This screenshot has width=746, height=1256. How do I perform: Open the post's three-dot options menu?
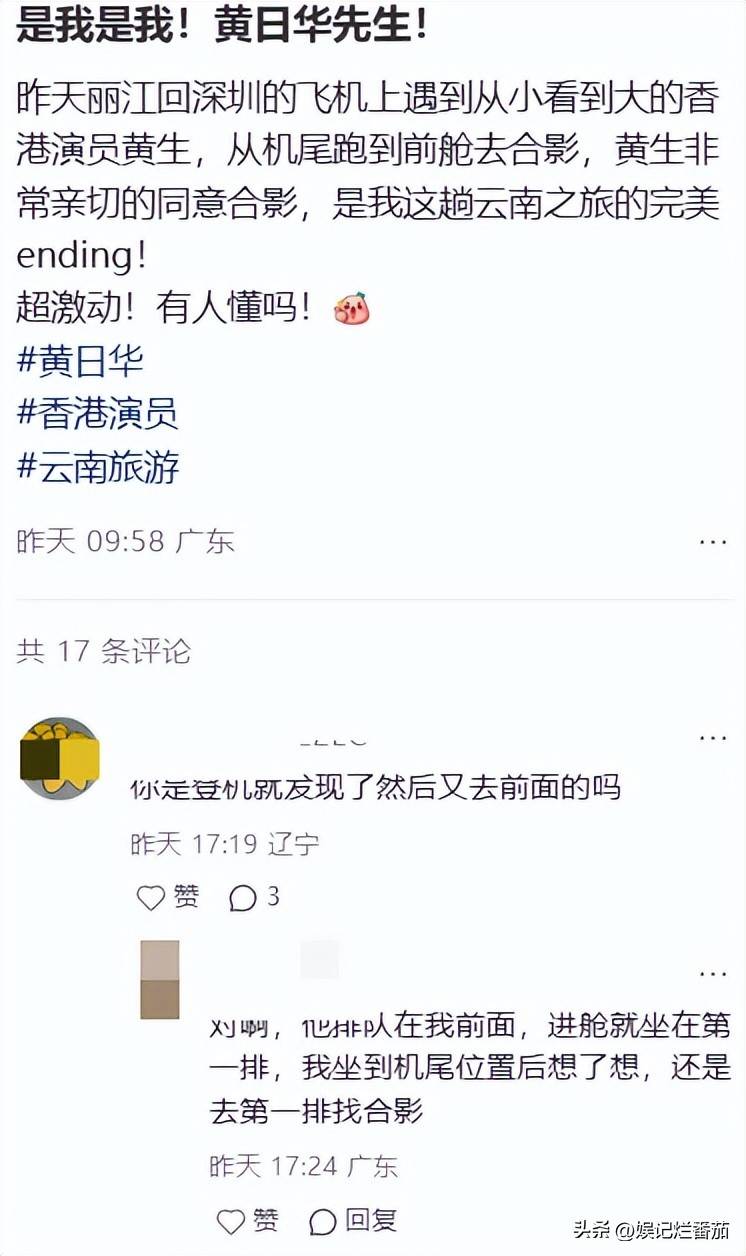click(x=713, y=542)
